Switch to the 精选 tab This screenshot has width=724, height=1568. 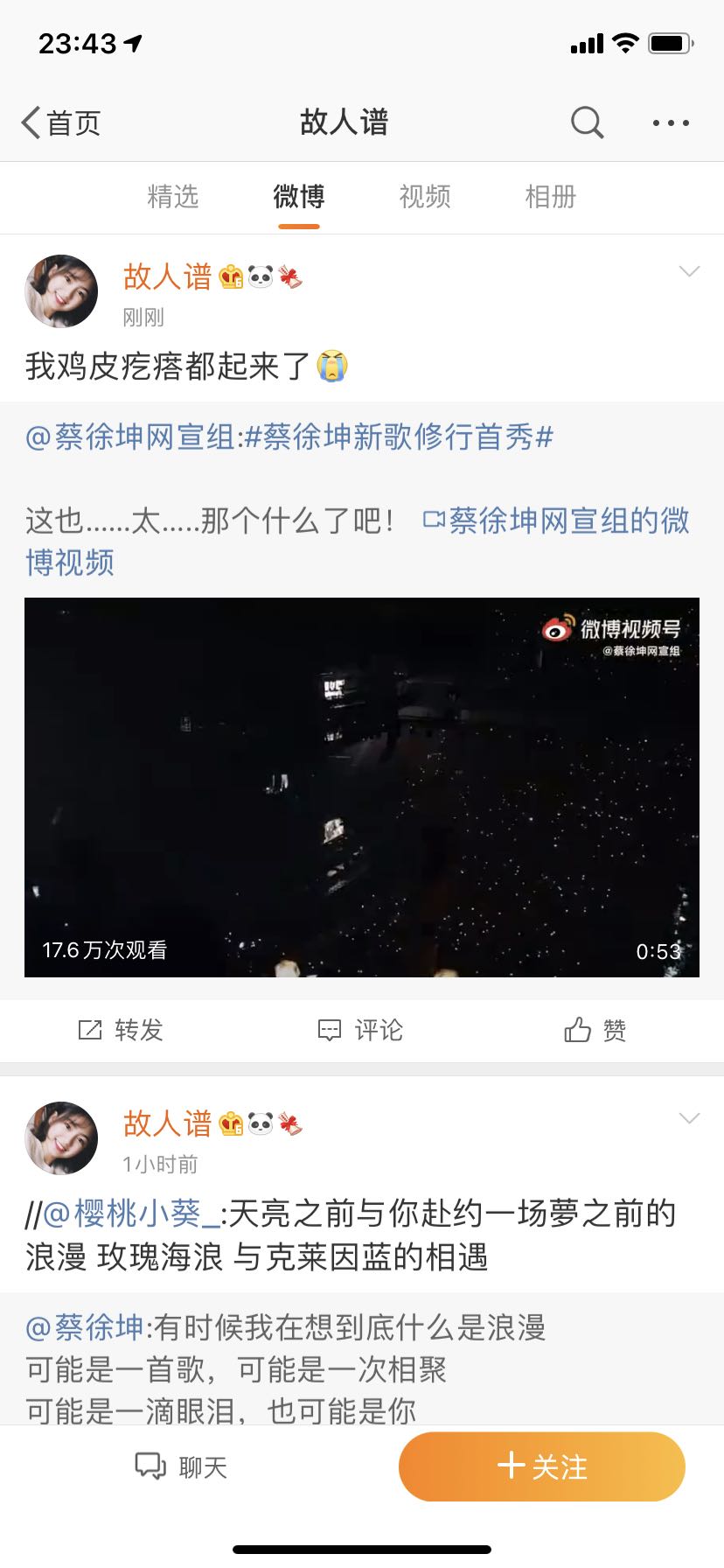173,197
